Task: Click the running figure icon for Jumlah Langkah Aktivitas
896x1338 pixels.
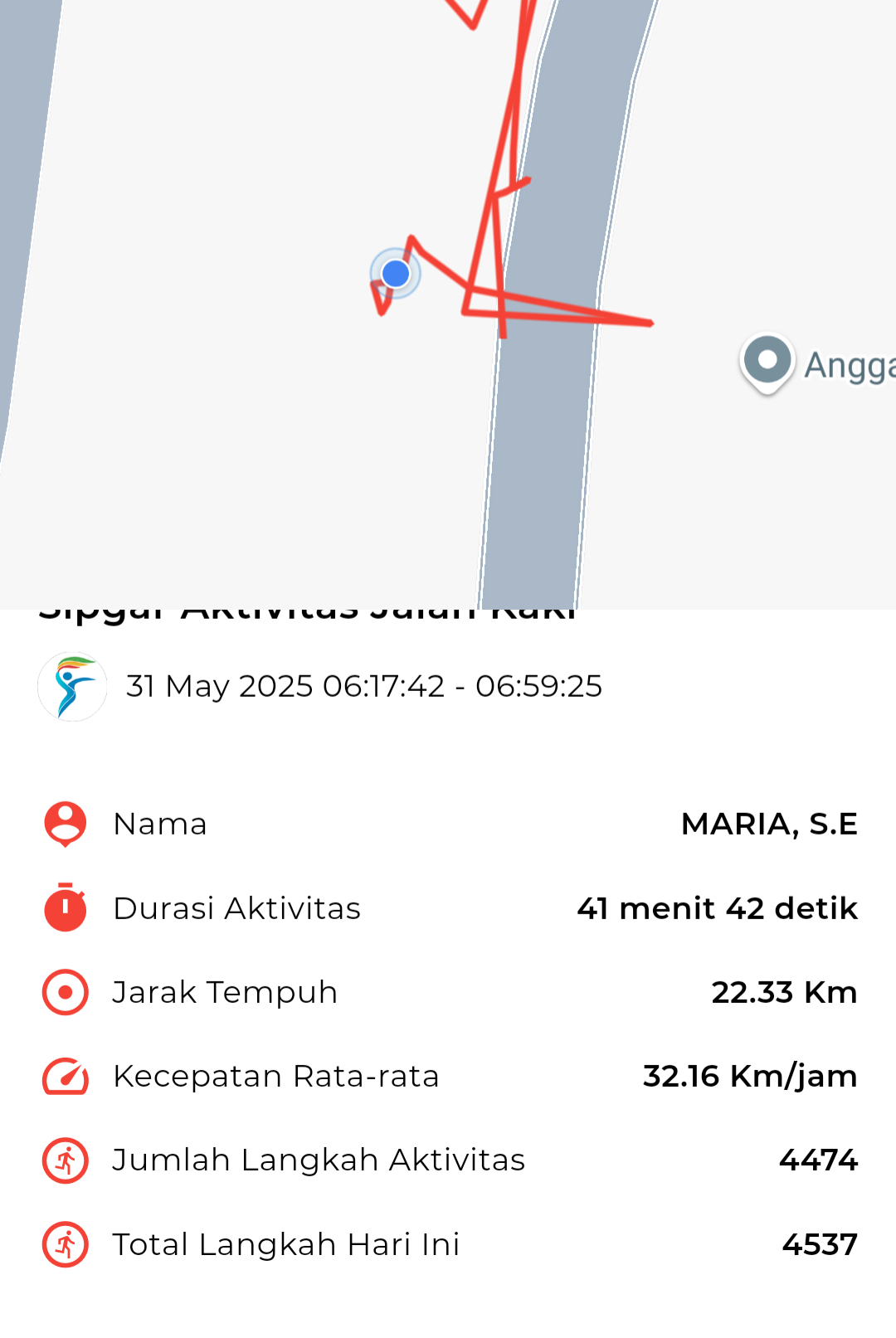Action: tap(66, 1160)
